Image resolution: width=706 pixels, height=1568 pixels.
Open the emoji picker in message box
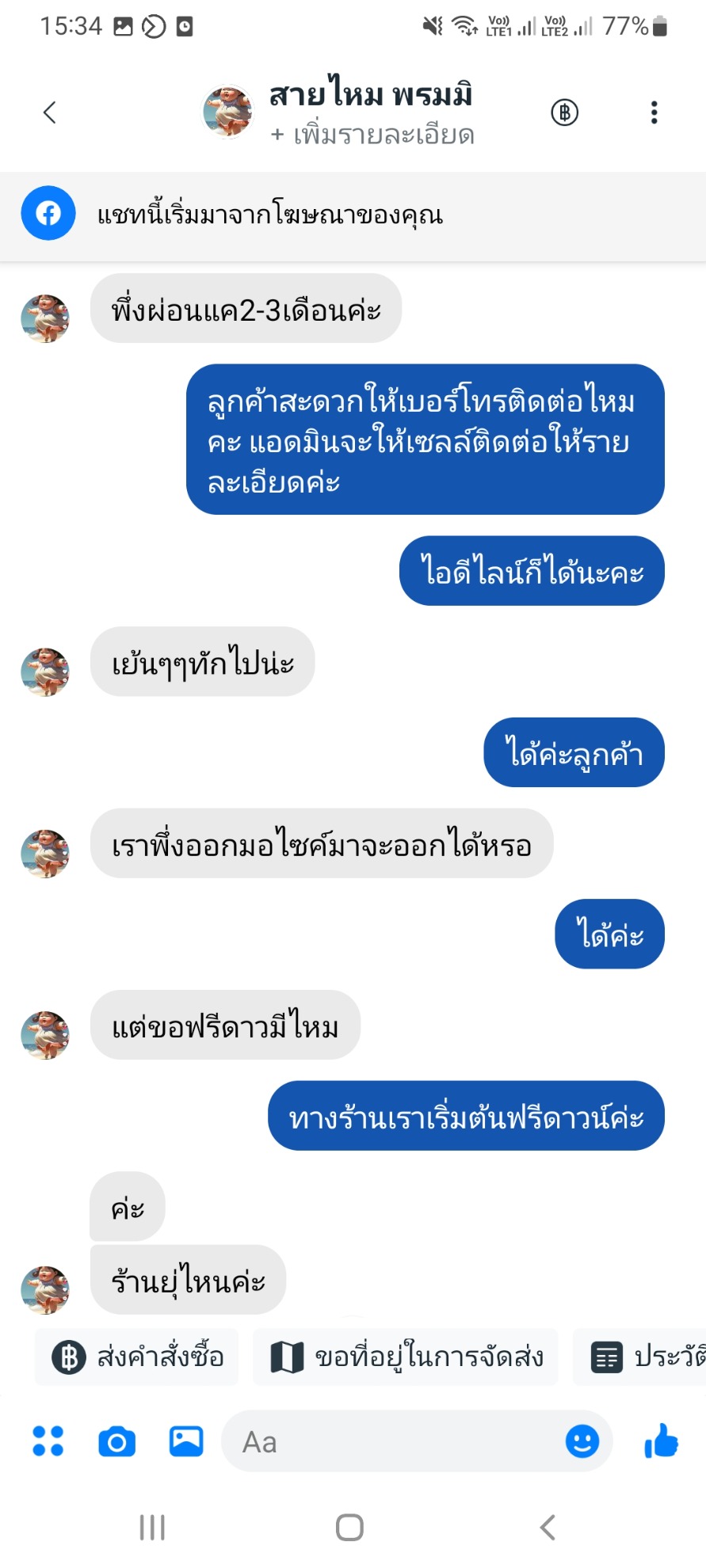coord(582,1441)
